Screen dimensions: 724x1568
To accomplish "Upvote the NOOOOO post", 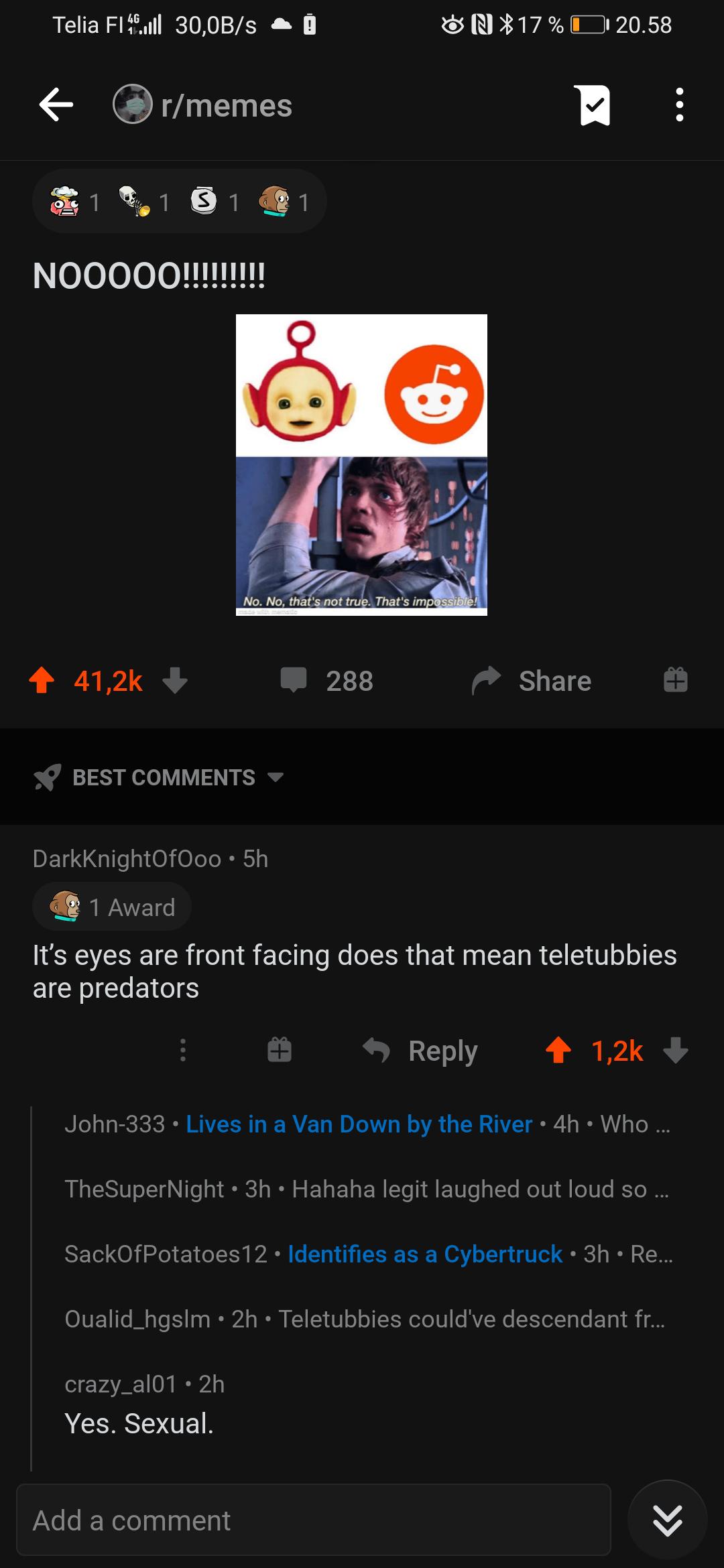I will (x=42, y=680).
